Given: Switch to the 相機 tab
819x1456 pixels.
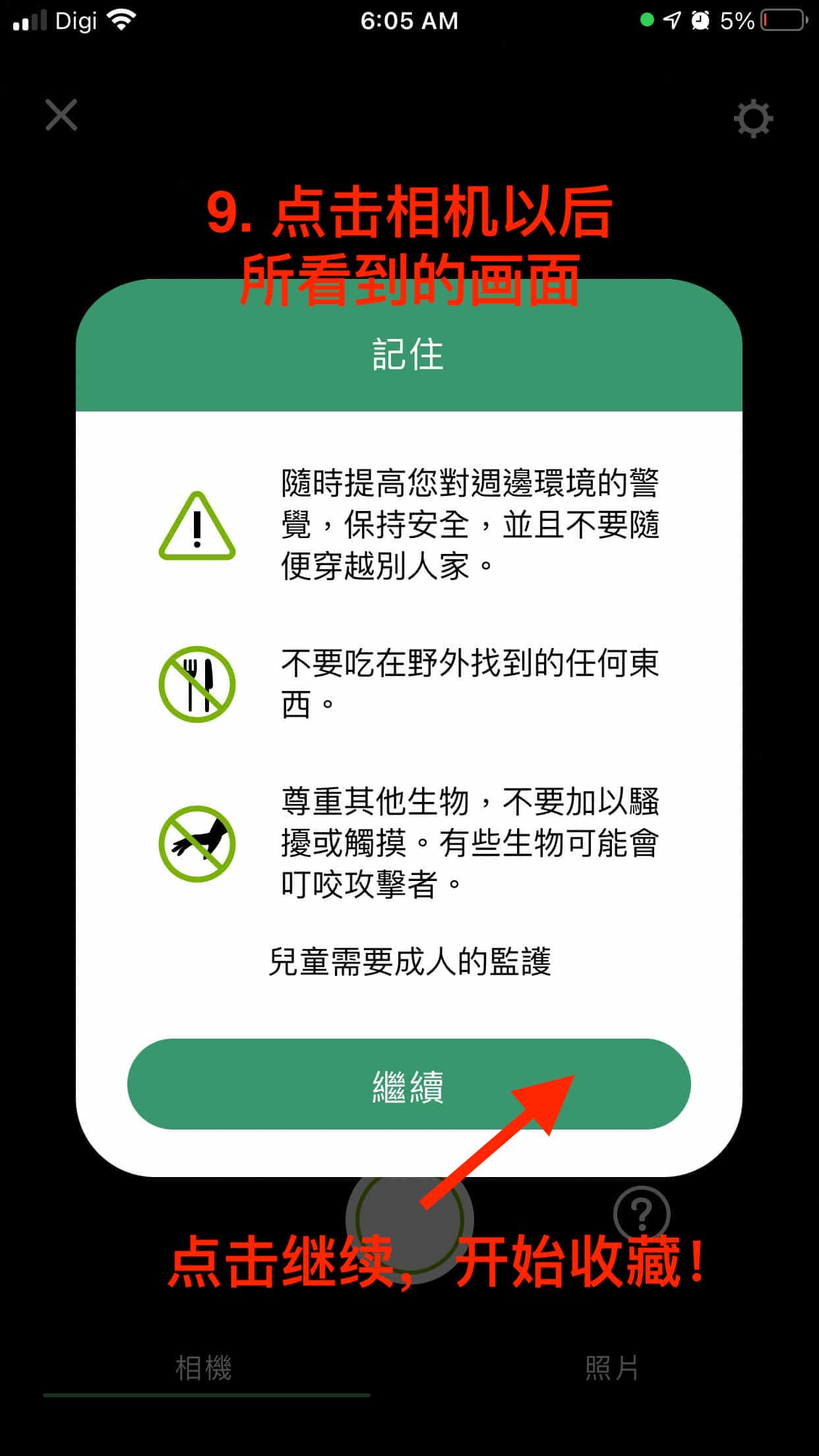Looking at the screenshot, I should point(204,1368).
